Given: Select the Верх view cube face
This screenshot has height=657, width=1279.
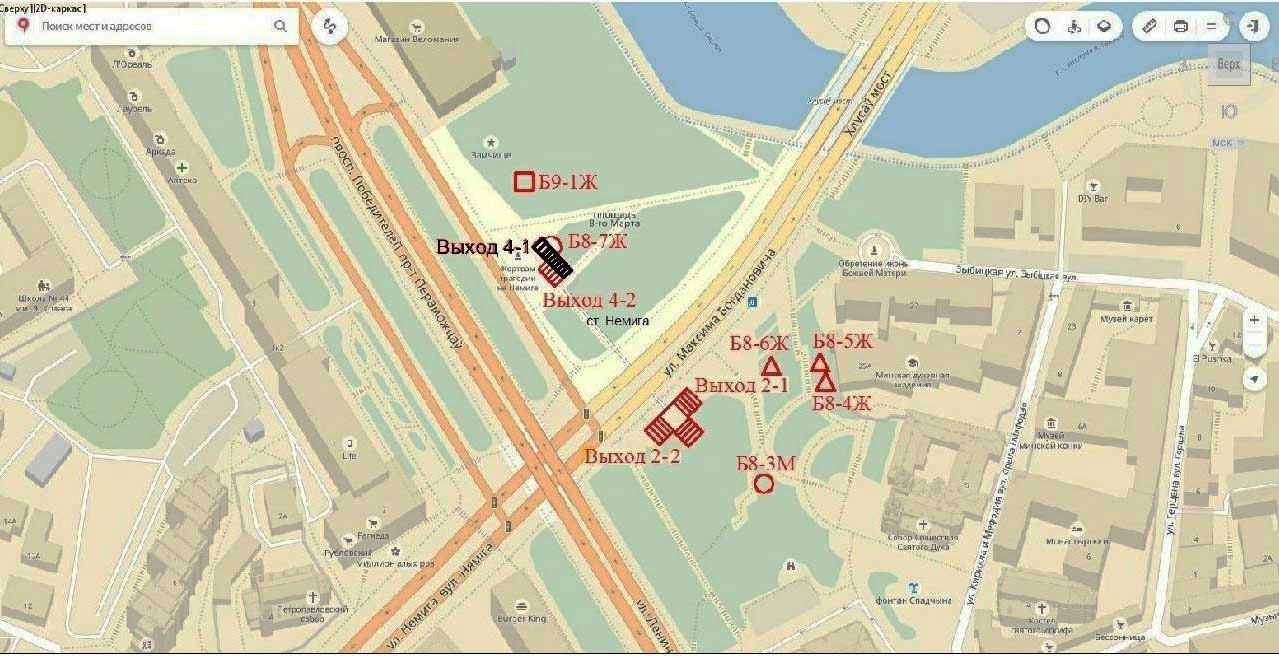Looking at the screenshot, I should [x=1228, y=64].
